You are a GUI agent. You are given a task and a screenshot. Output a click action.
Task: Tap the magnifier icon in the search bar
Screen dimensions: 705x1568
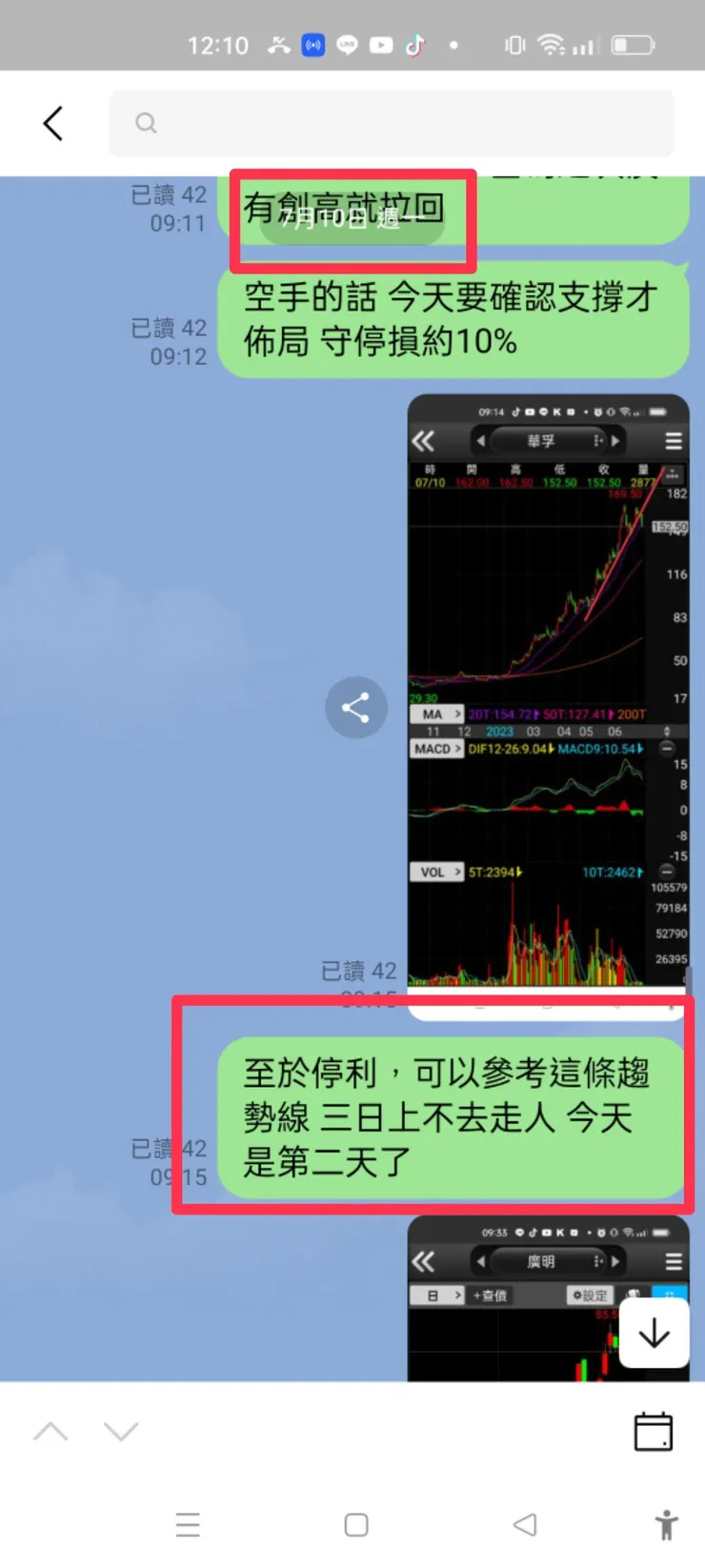pos(145,123)
